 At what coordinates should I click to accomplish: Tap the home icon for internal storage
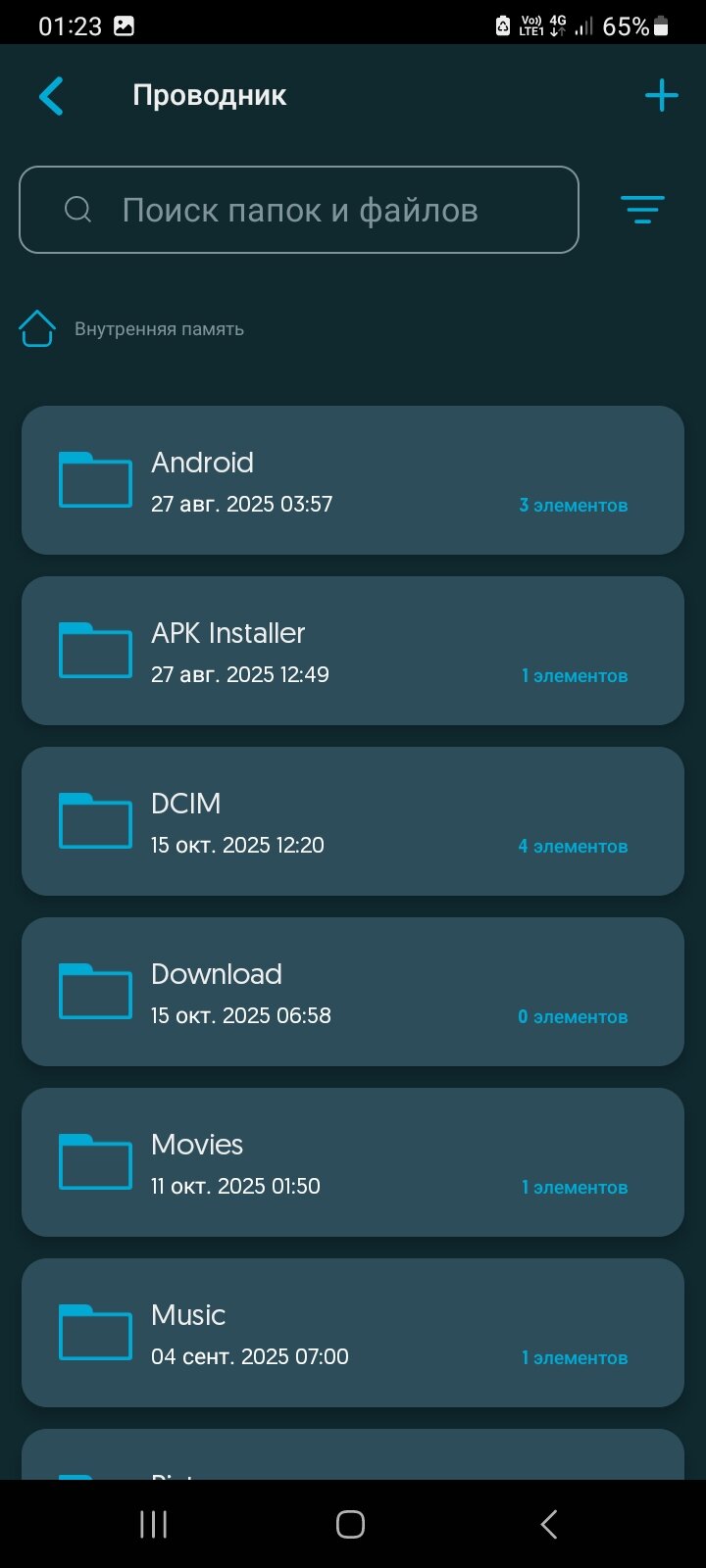point(37,329)
